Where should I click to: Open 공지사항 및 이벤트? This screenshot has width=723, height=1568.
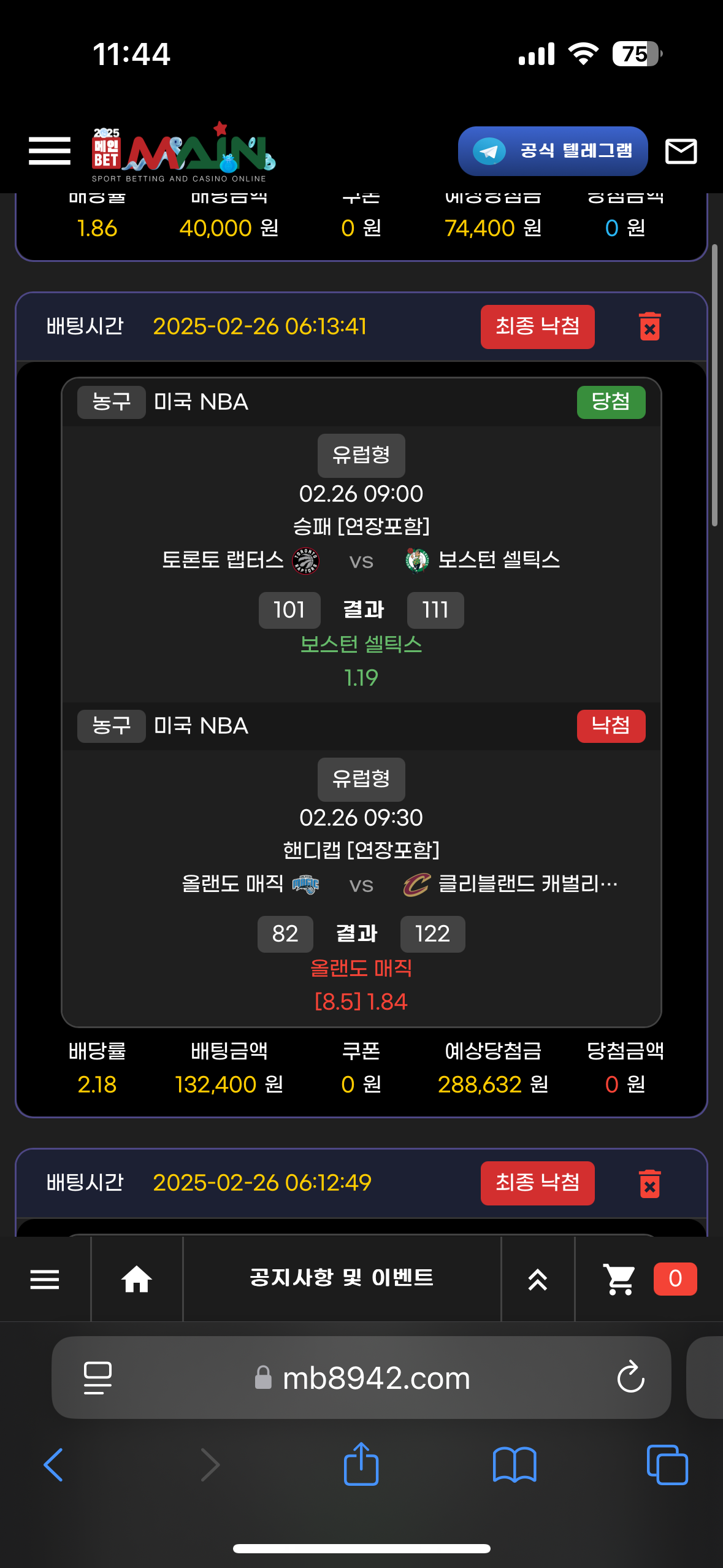coord(342,1278)
